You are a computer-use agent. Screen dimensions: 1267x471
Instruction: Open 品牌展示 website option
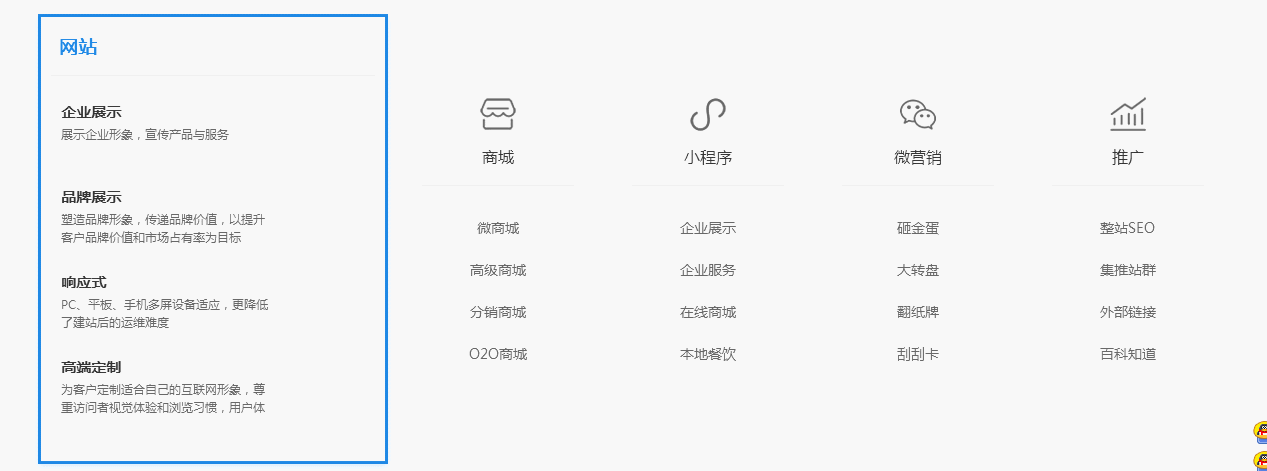point(91,197)
